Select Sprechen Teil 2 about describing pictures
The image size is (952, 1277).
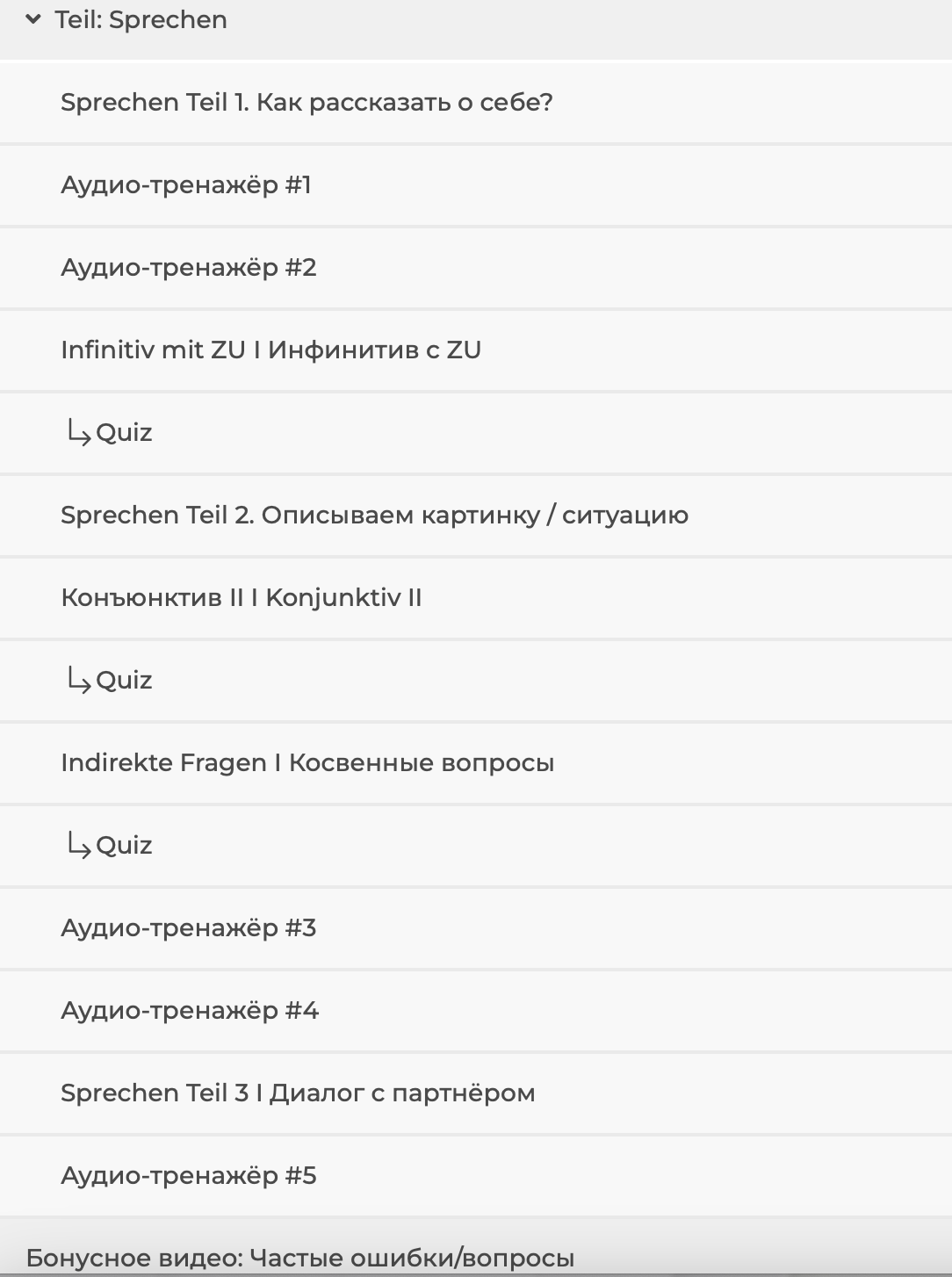pyautogui.click(x=373, y=516)
